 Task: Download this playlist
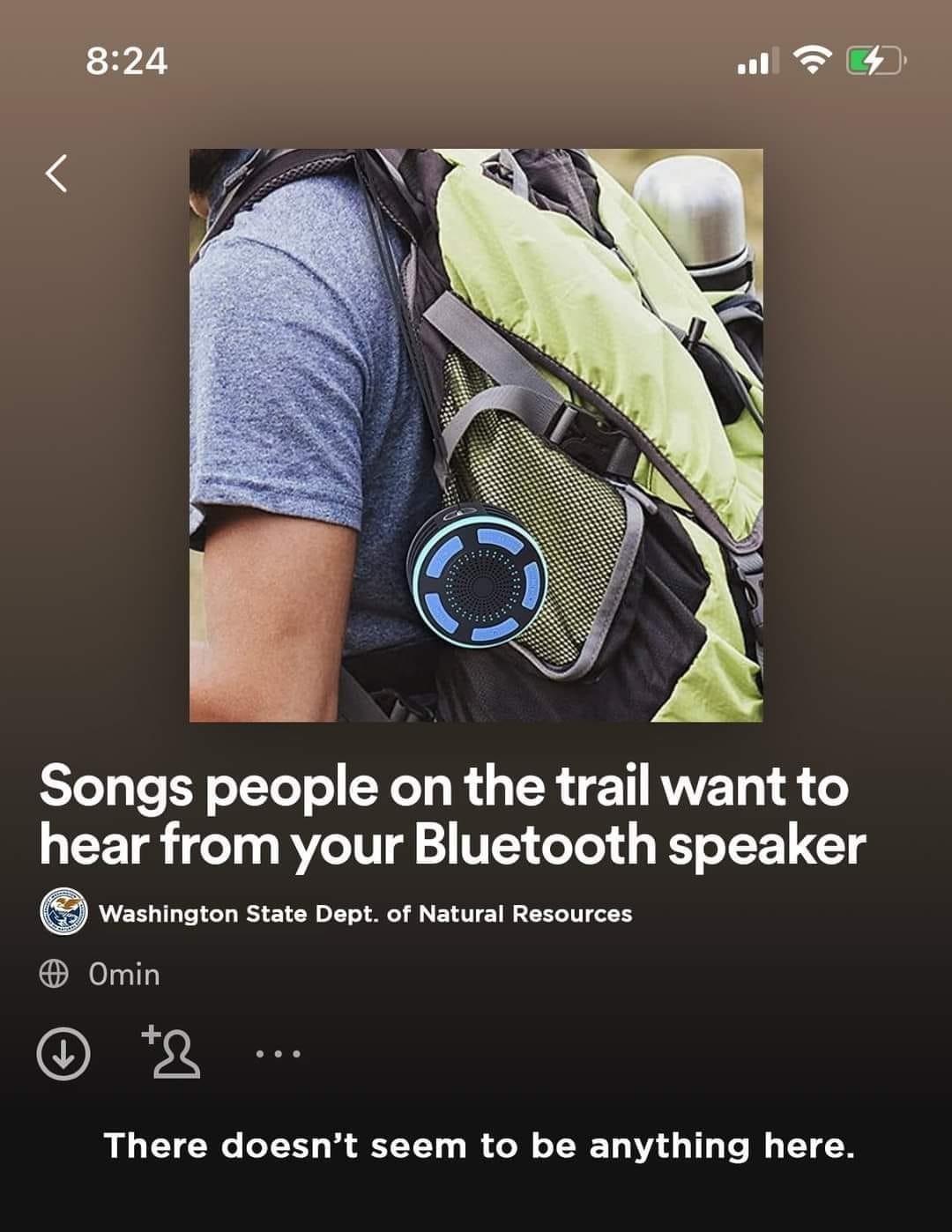coord(63,1054)
